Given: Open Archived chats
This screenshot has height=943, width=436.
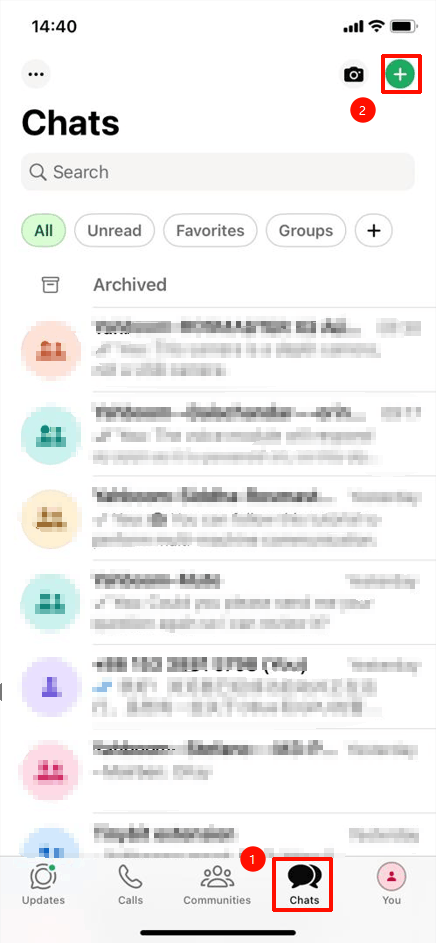Looking at the screenshot, I should [x=218, y=284].
